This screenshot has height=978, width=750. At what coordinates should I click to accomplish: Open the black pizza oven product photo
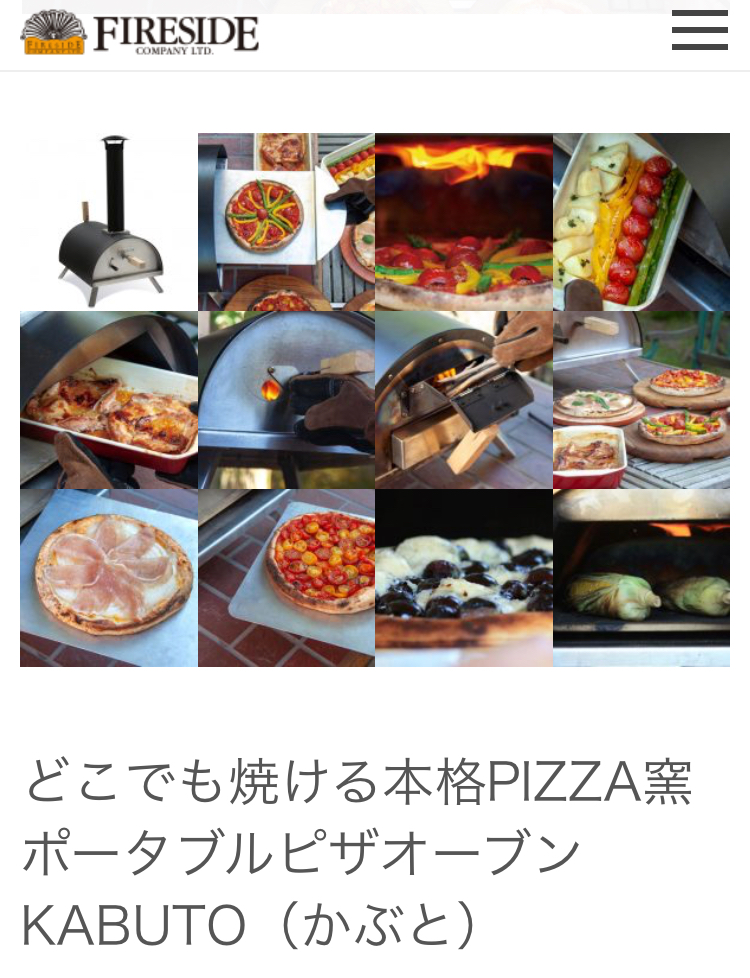click(x=109, y=222)
